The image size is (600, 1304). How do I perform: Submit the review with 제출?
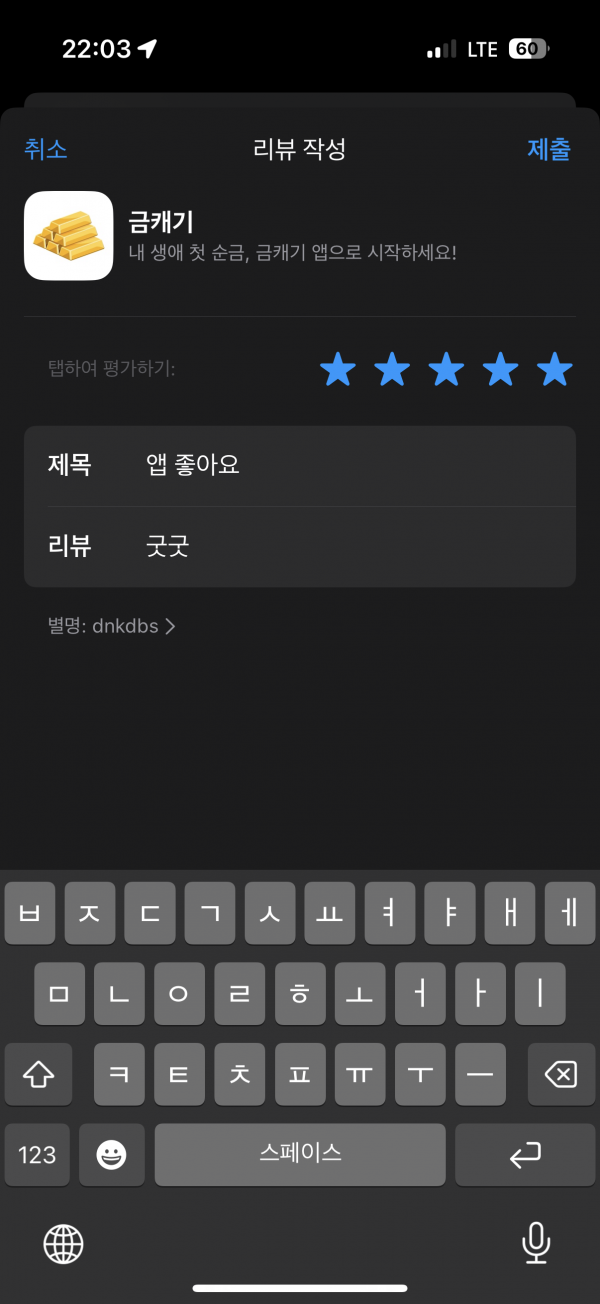pos(549,150)
